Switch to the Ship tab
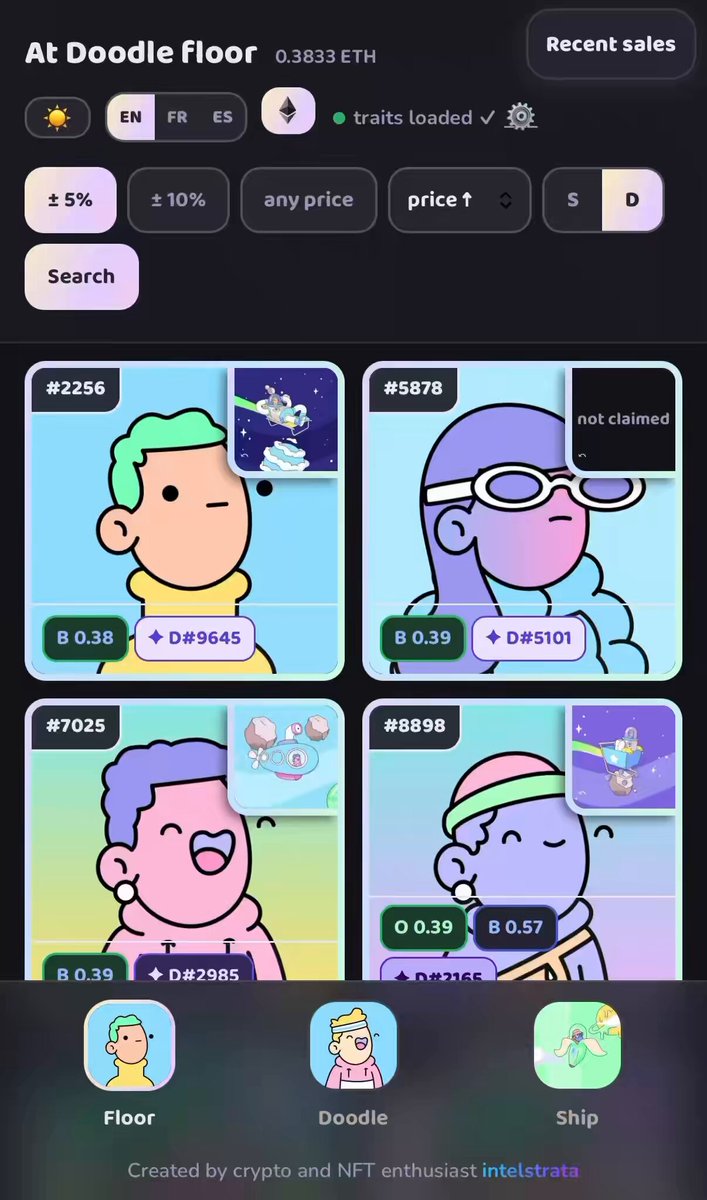Image resolution: width=707 pixels, height=1200 pixels. point(577,1065)
